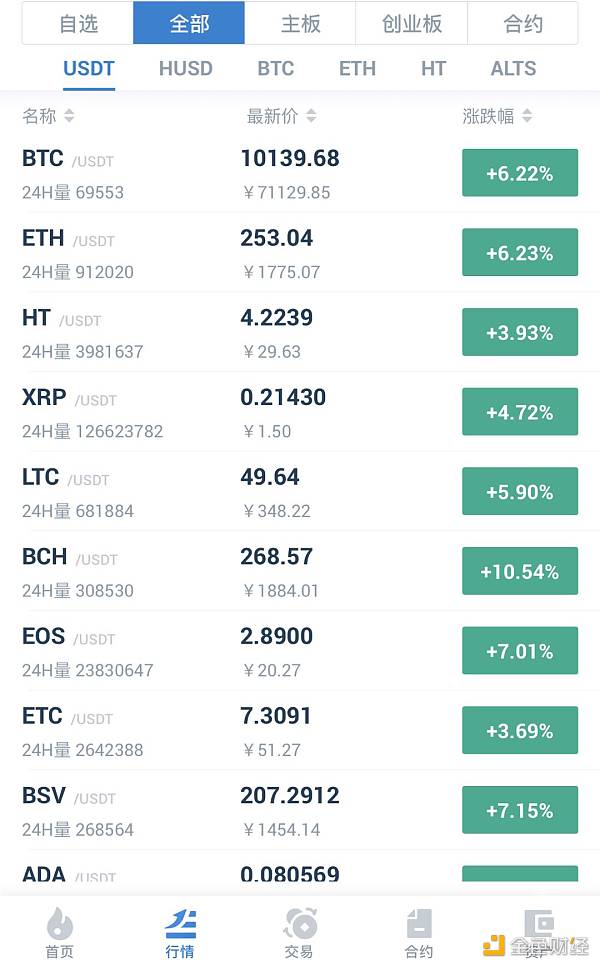This screenshot has height=967, width=600.
Task: Tap the BCH/USDT +10.54% change button
Action: point(519,572)
